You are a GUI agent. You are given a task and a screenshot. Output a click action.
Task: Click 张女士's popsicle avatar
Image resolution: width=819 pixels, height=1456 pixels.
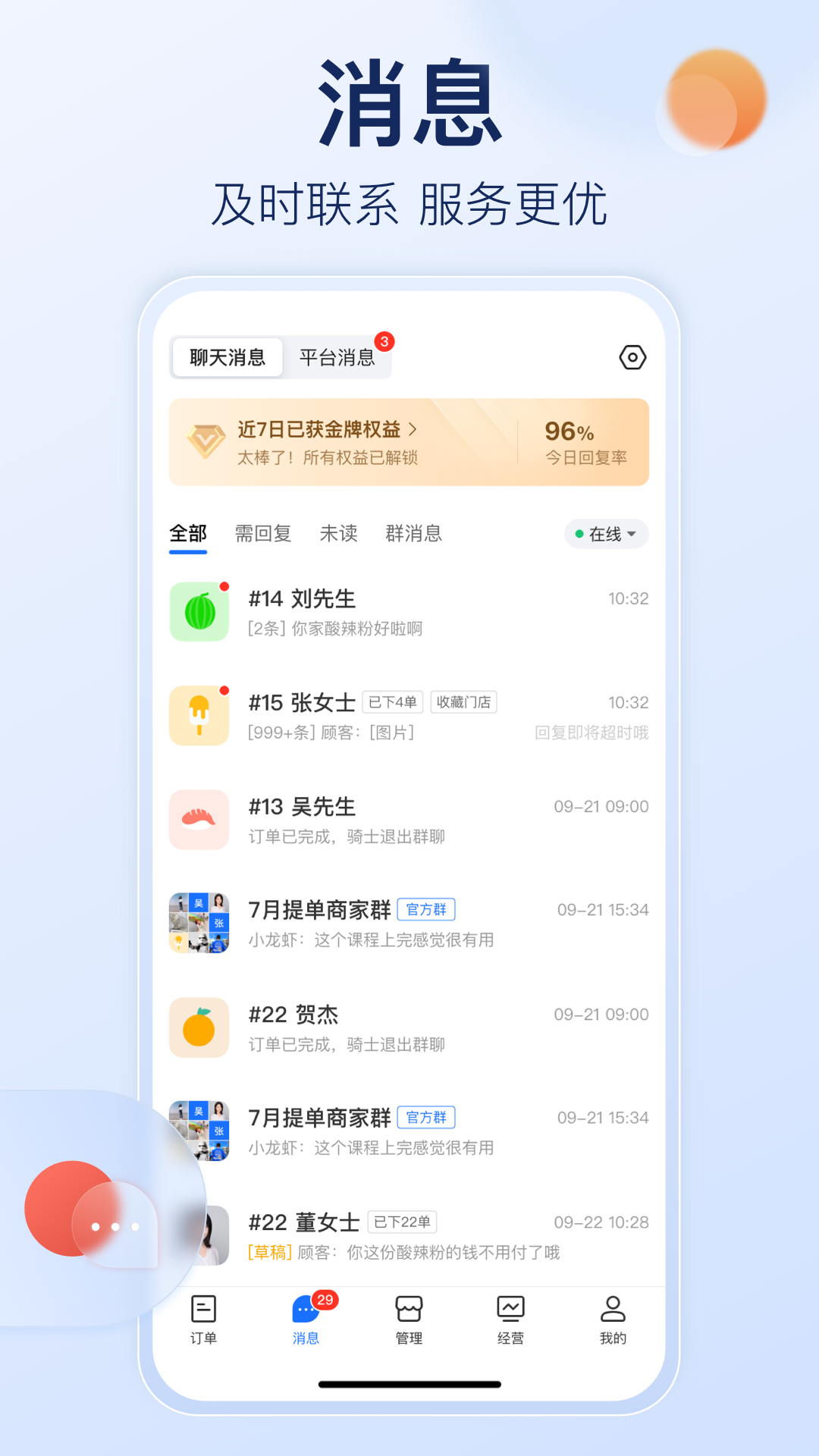199,715
